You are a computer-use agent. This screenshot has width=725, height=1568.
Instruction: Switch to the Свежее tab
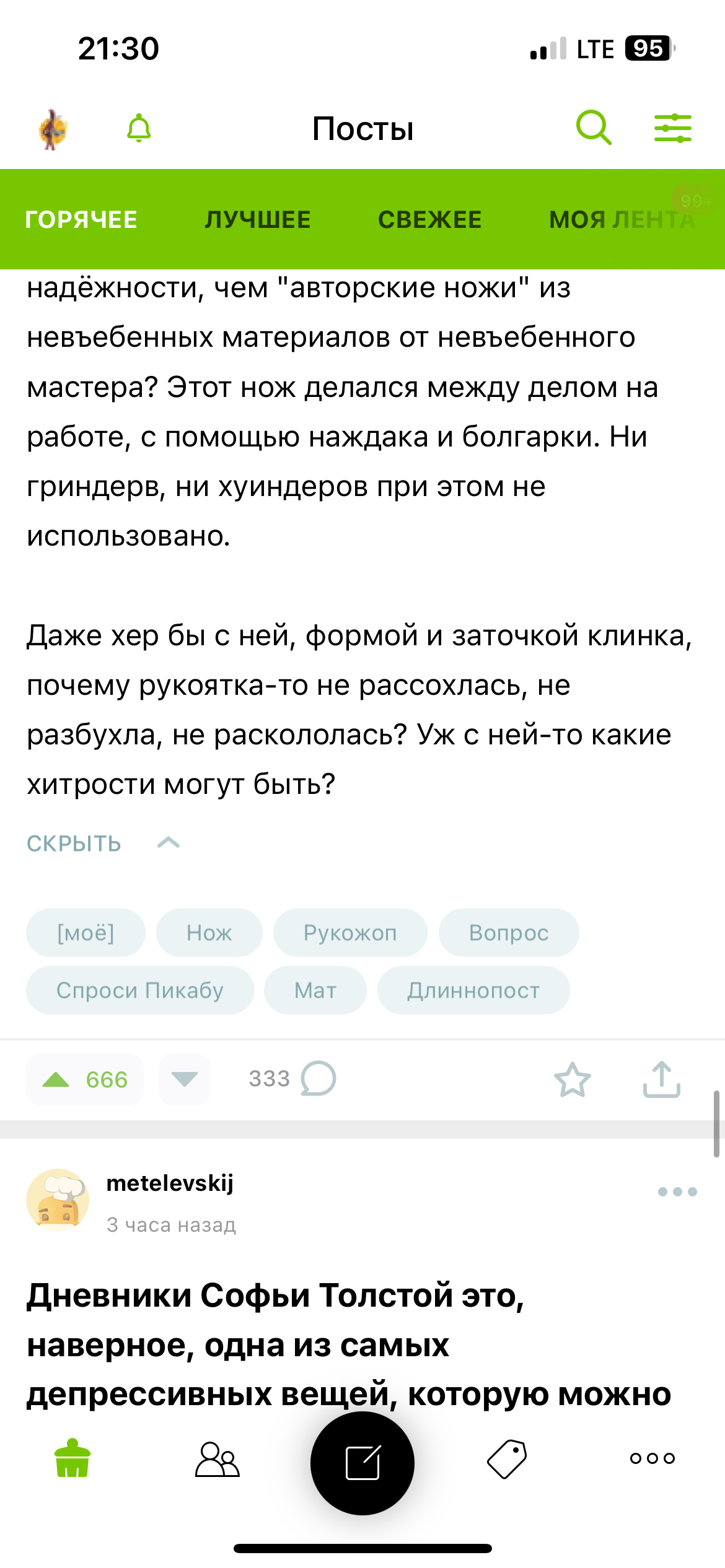point(430,220)
